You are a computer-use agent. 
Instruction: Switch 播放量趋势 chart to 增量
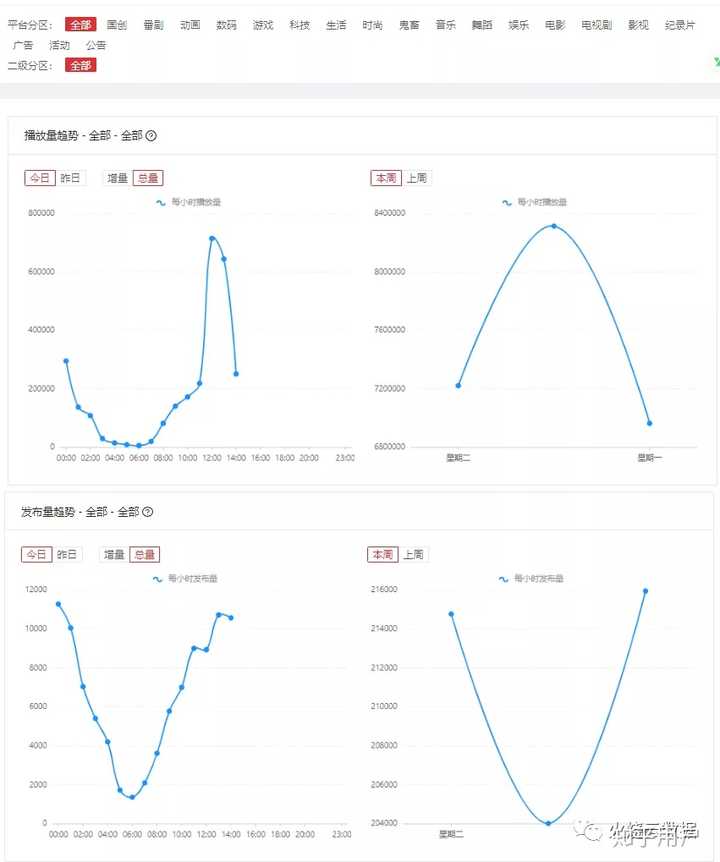coord(117,178)
